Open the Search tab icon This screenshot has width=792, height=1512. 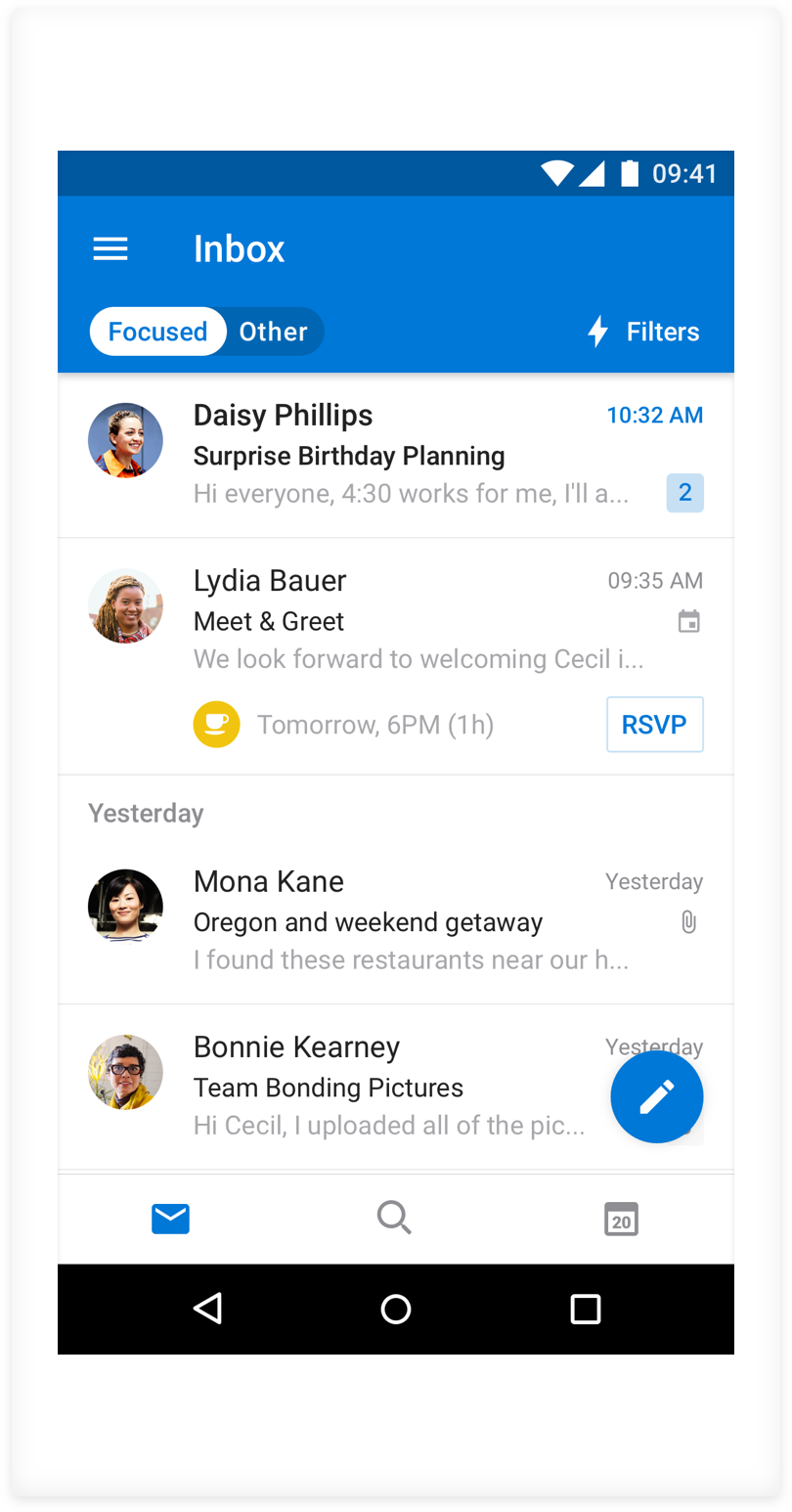pyautogui.click(x=394, y=1218)
